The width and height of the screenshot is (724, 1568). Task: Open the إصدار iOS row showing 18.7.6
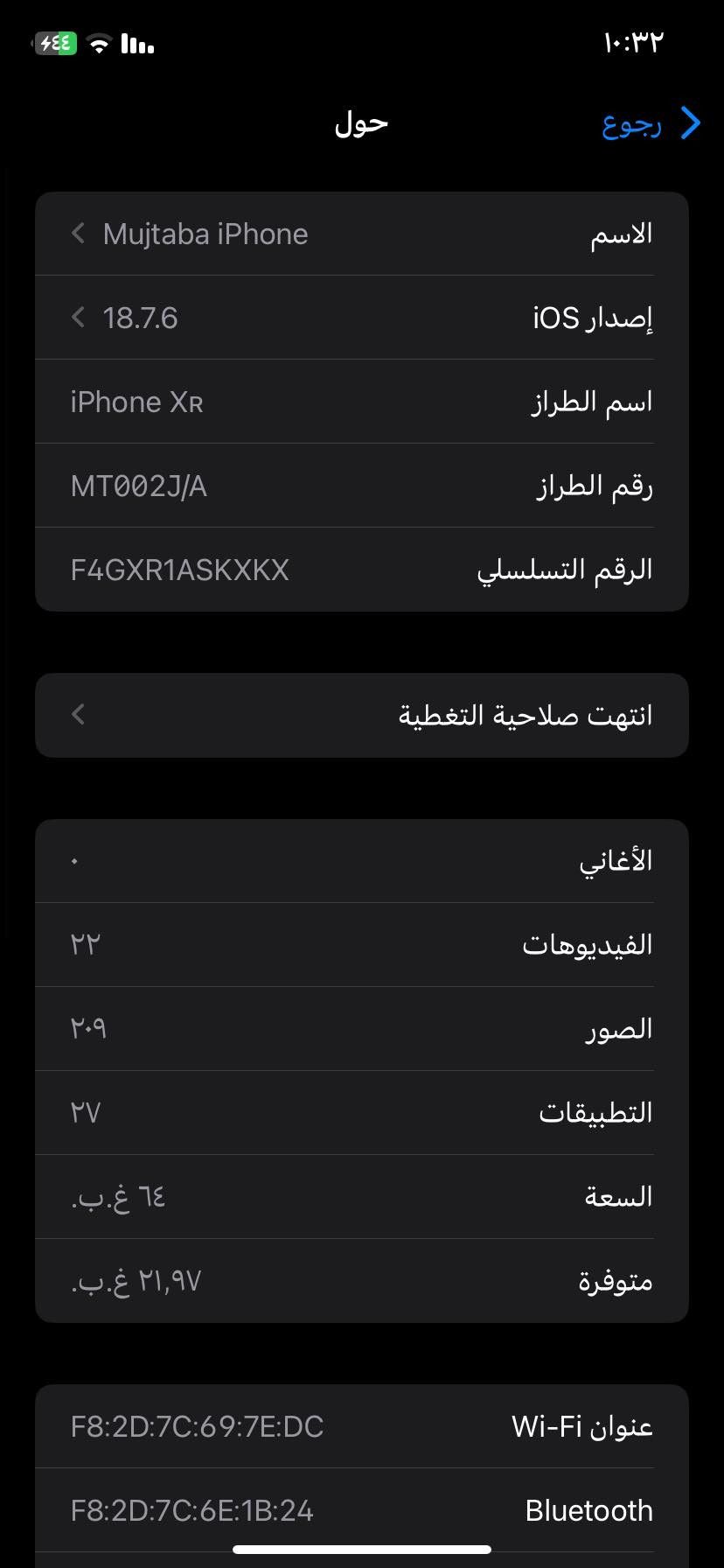(x=362, y=318)
